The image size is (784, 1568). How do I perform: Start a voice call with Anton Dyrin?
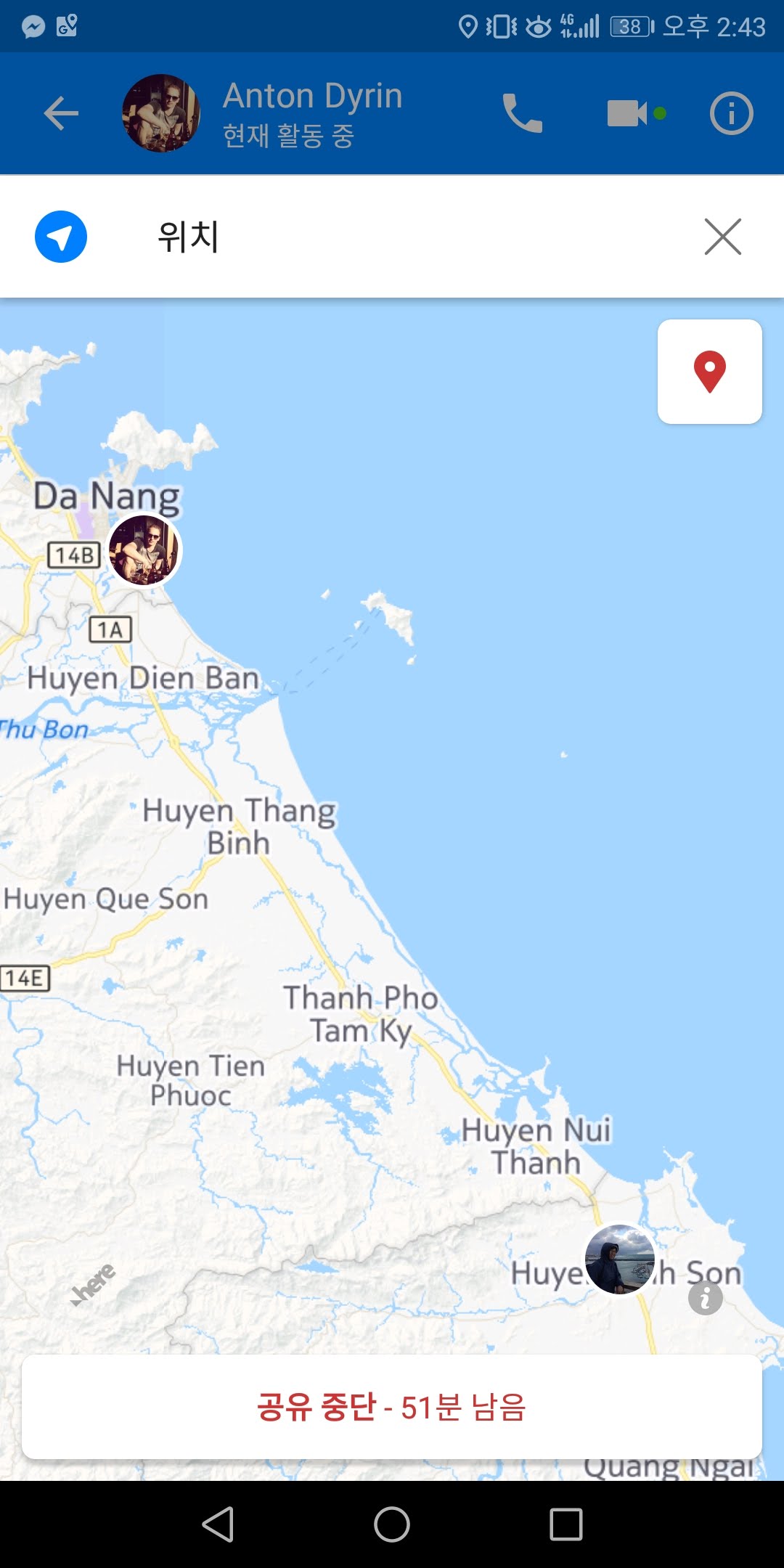click(x=523, y=113)
